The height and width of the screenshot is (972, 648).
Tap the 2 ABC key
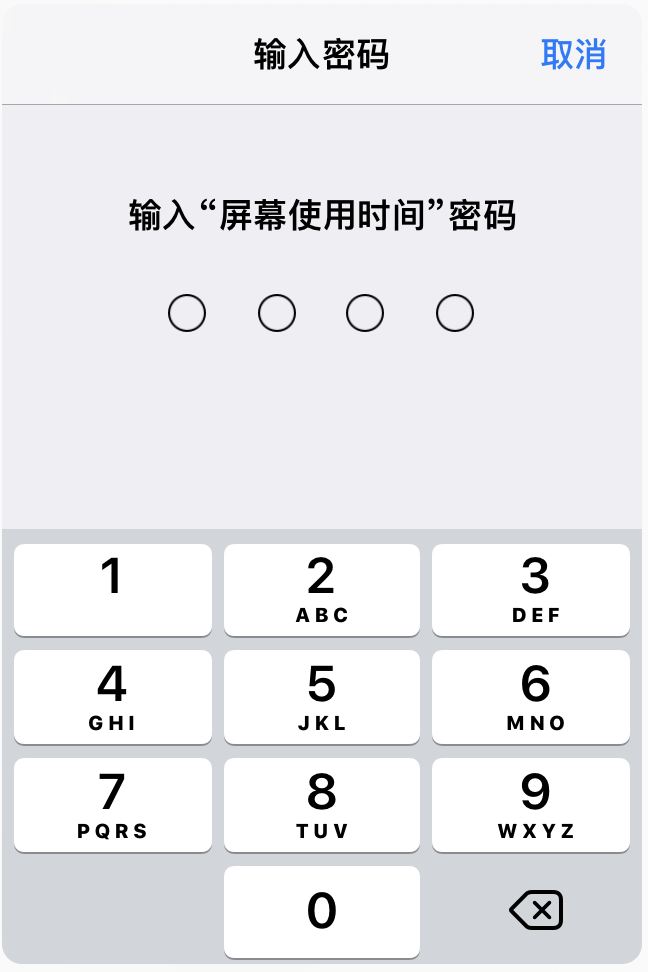(321, 589)
